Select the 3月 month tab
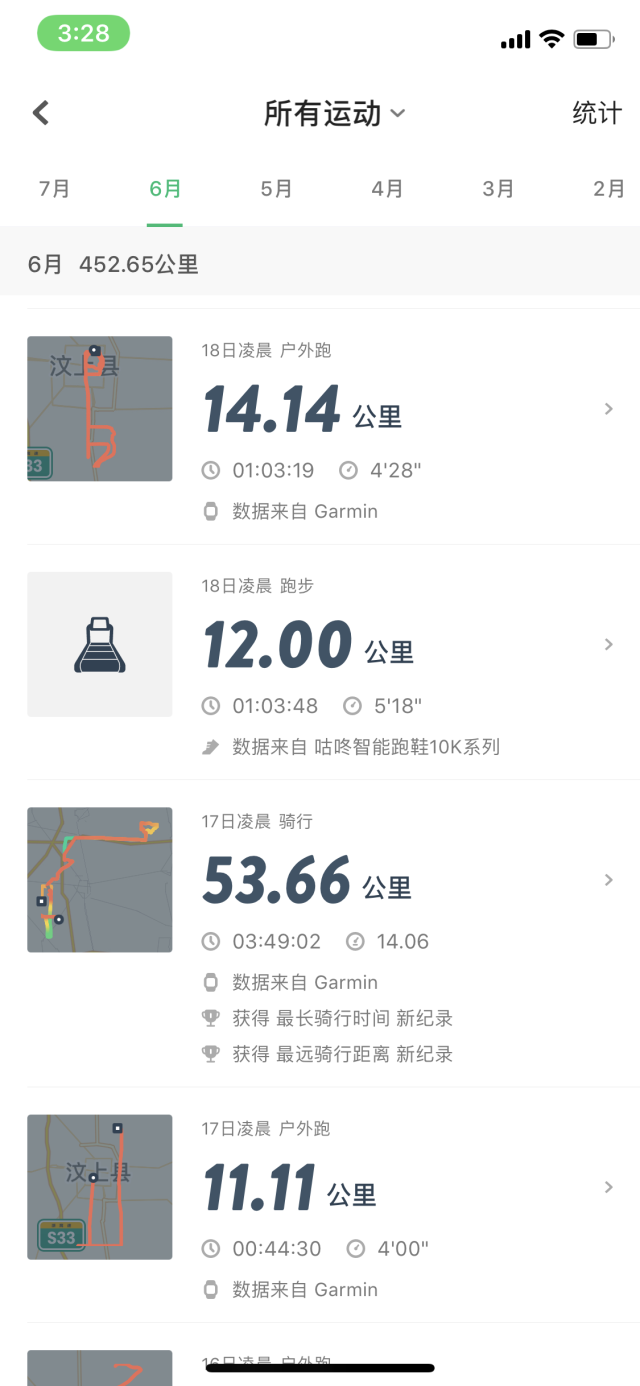This screenshot has height=1386, width=640. (498, 188)
